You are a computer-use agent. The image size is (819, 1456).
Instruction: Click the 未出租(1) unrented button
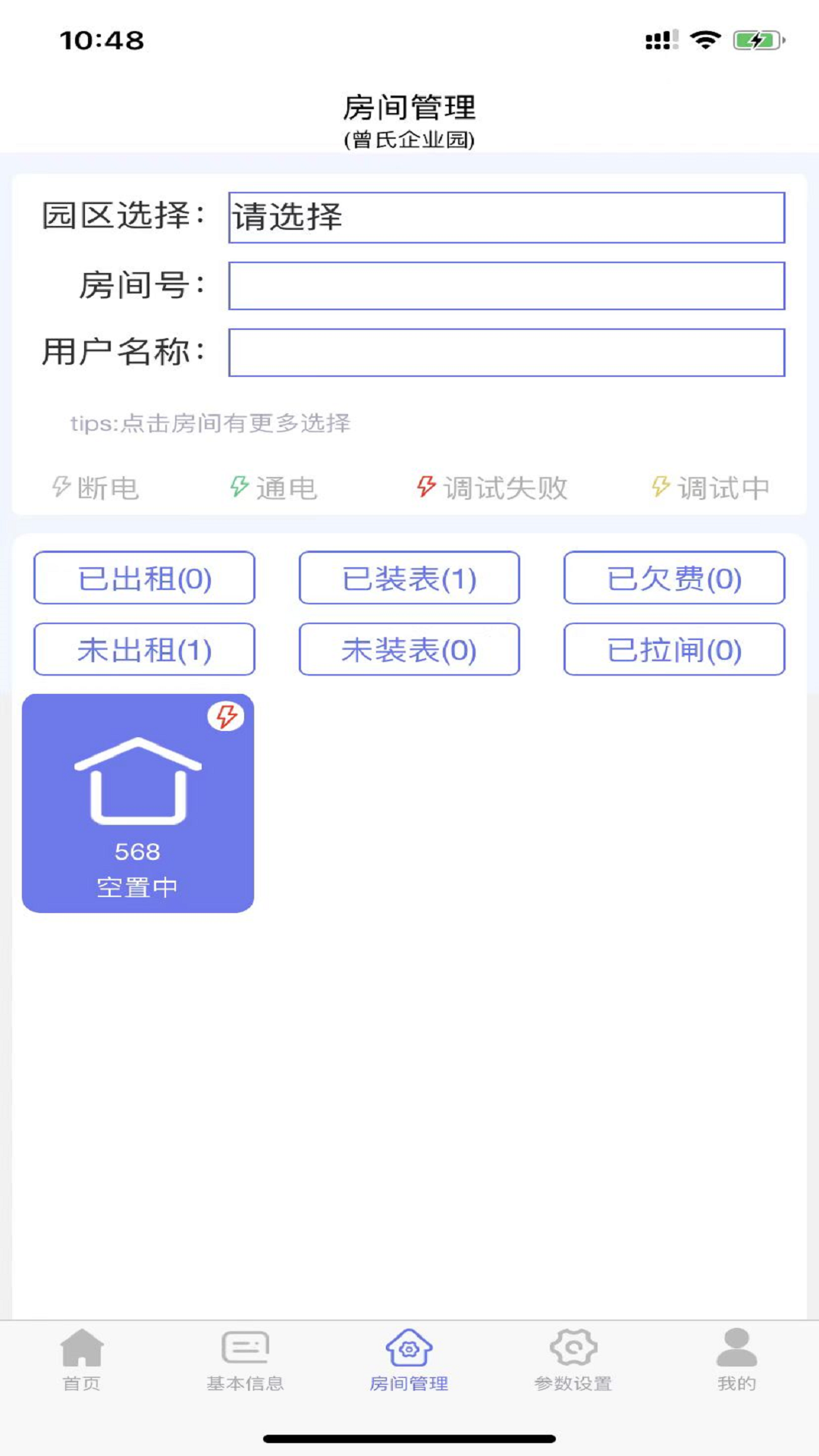[144, 650]
